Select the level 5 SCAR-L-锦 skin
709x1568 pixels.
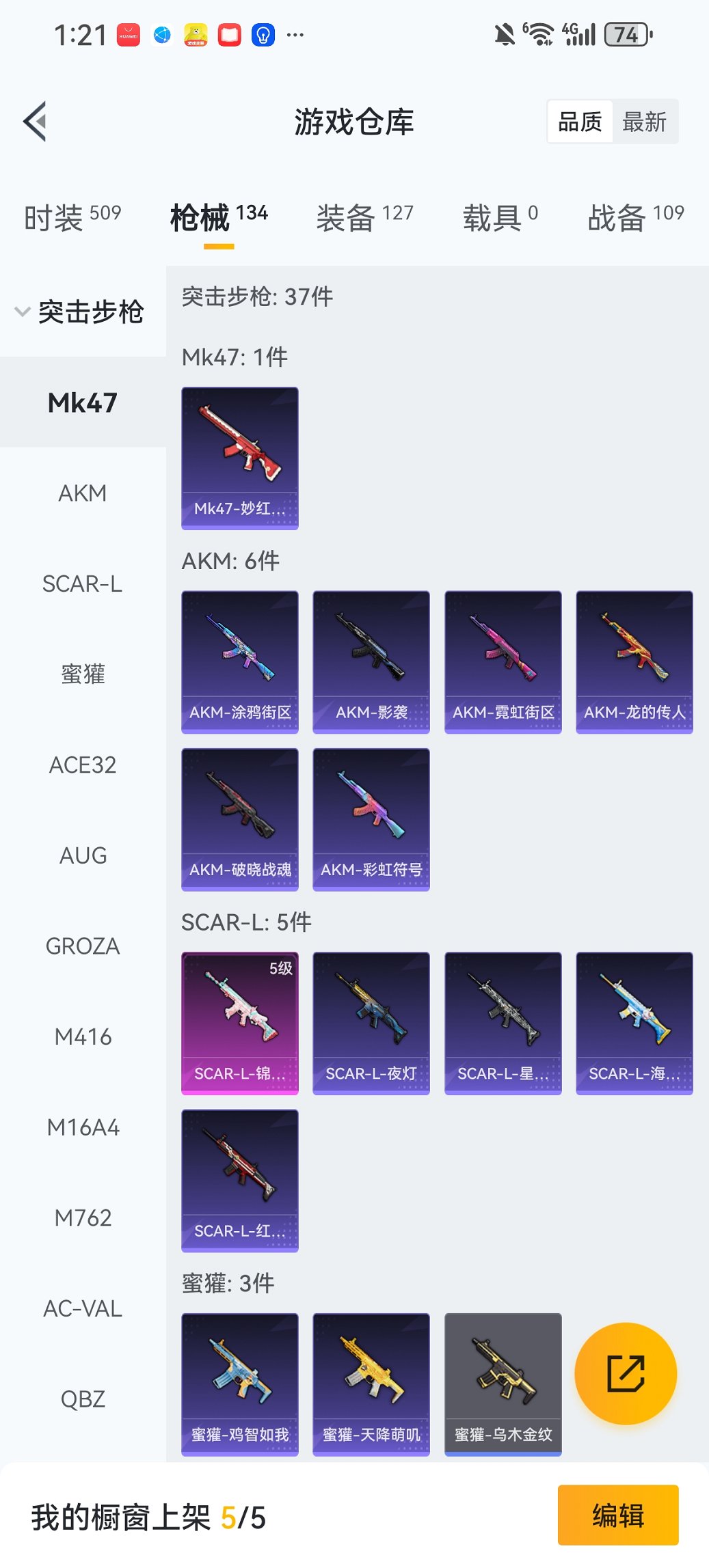239,1023
